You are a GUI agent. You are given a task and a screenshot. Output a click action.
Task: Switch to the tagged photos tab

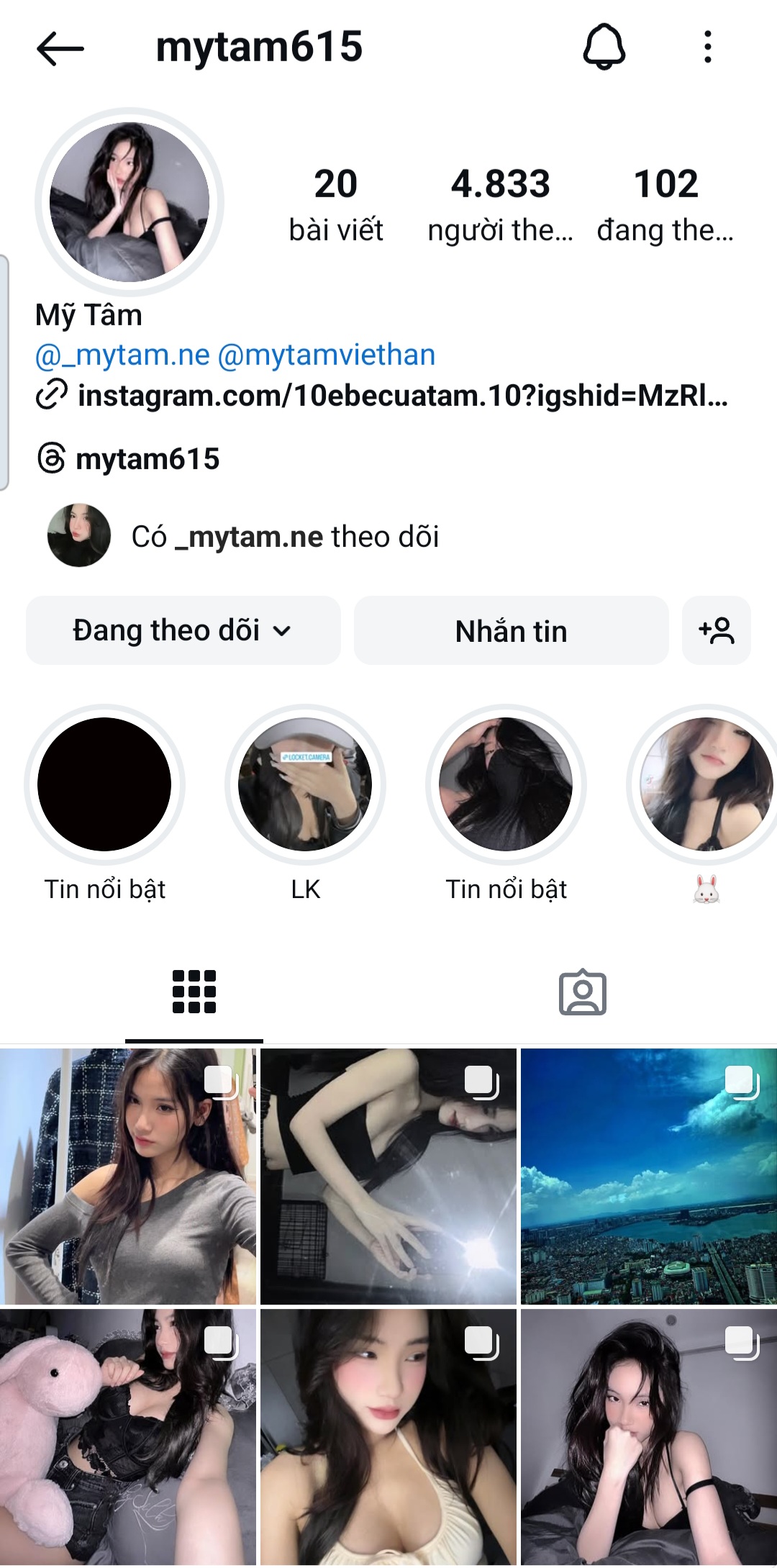(x=583, y=992)
